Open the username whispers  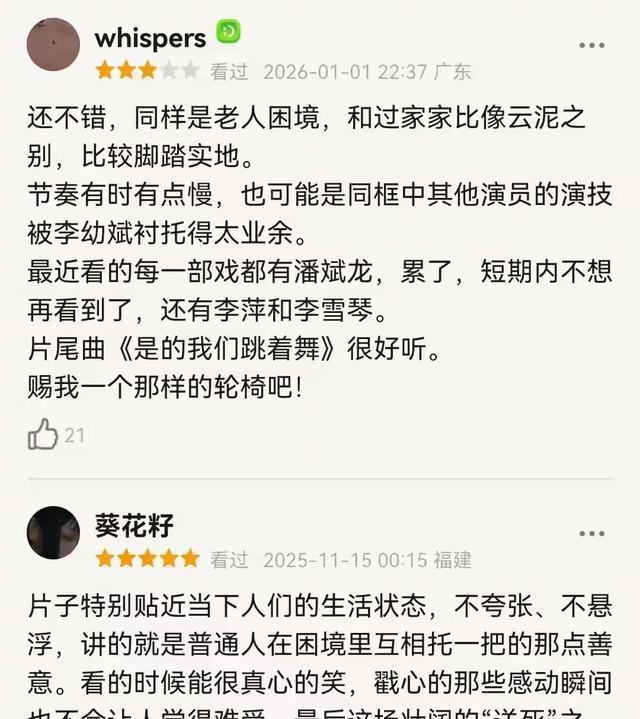coord(150,38)
